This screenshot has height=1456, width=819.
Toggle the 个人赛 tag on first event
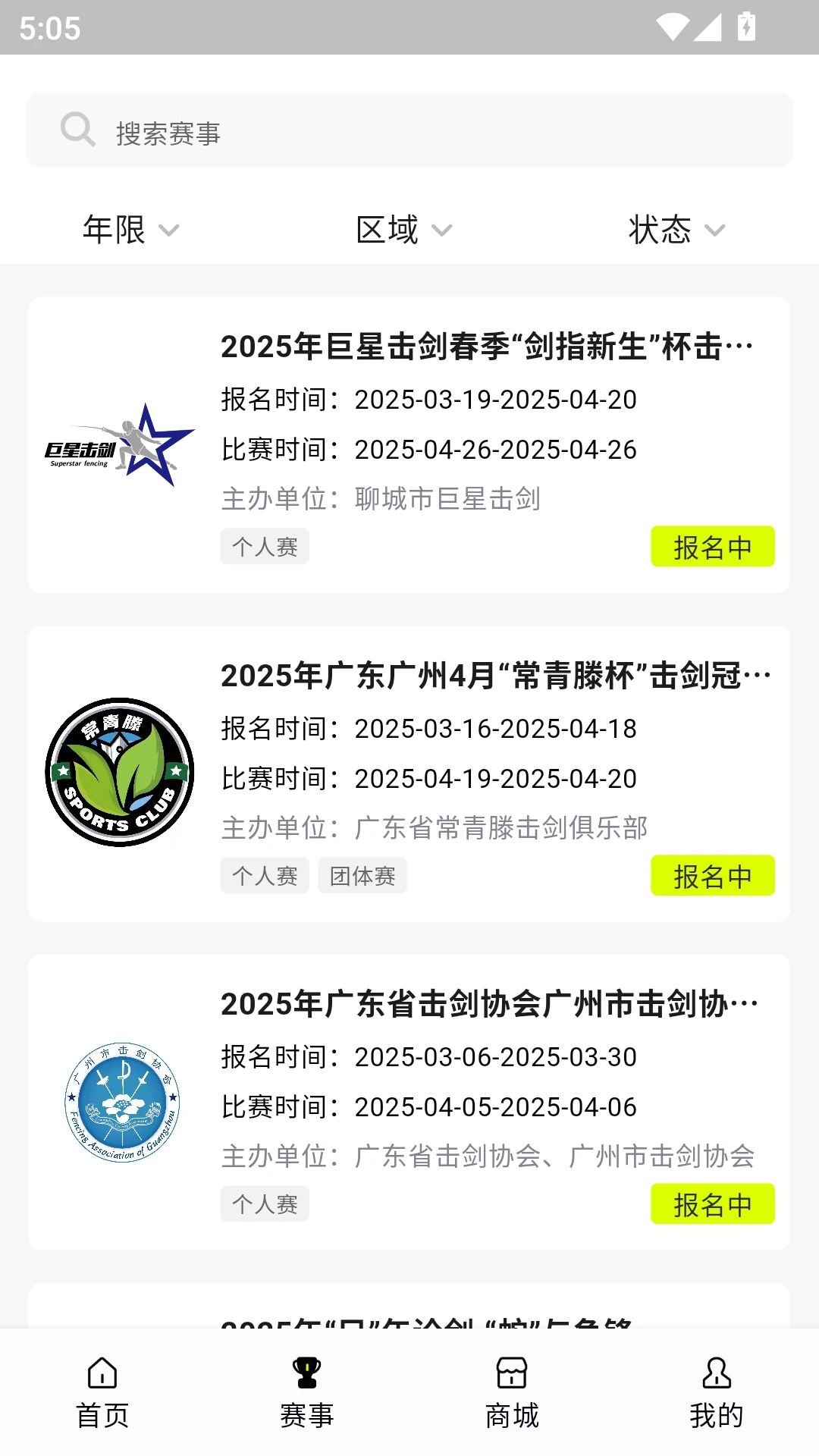coord(264,546)
